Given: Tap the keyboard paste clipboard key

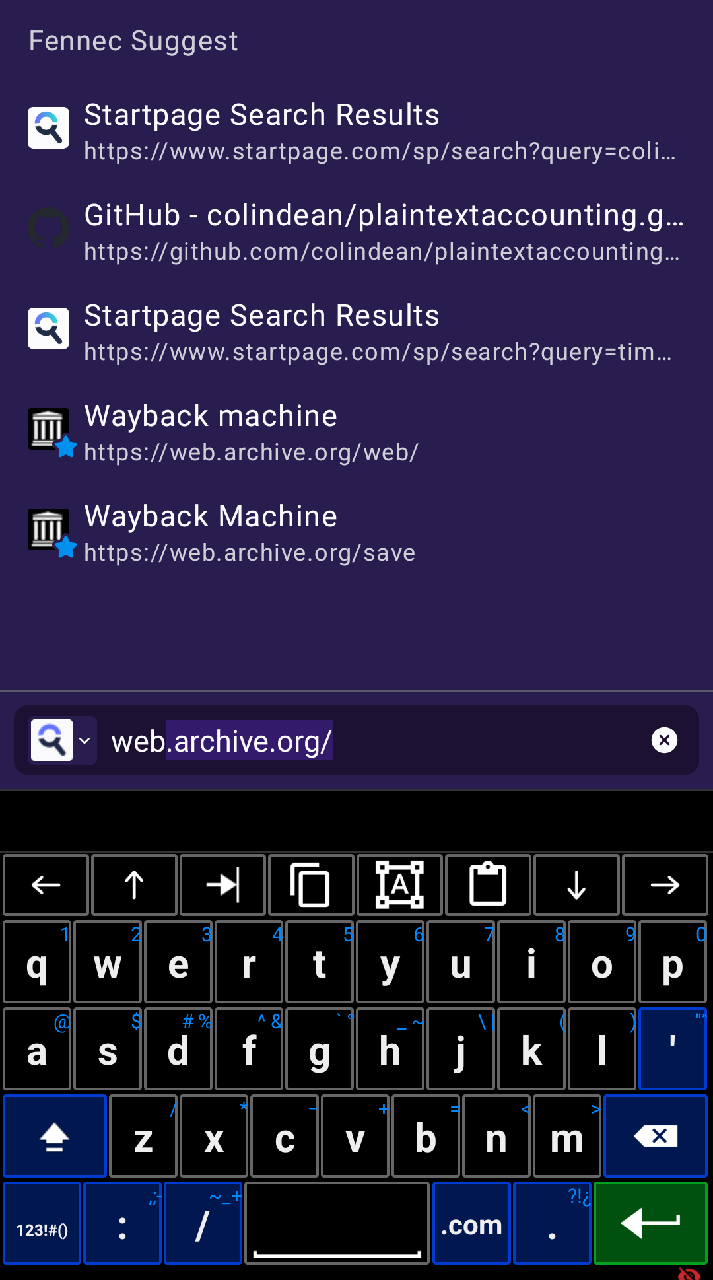Looking at the screenshot, I should [487, 885].
